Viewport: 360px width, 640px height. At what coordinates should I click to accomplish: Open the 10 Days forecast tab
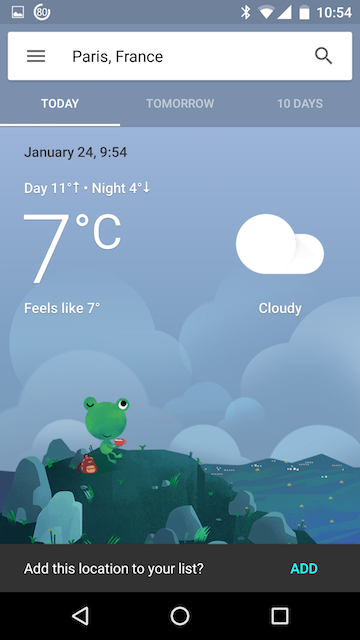(x=300, y=104)
